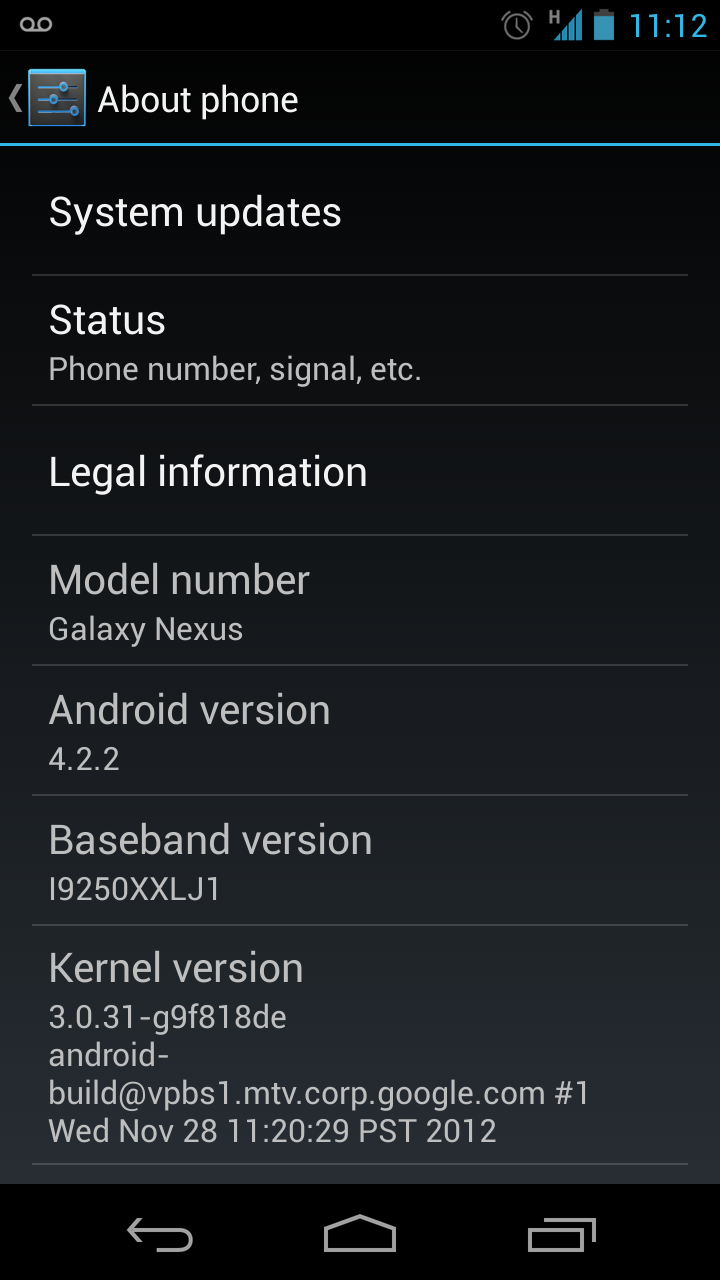720x1280 pixels.
Task: Open Legal information
Action: 360,471
